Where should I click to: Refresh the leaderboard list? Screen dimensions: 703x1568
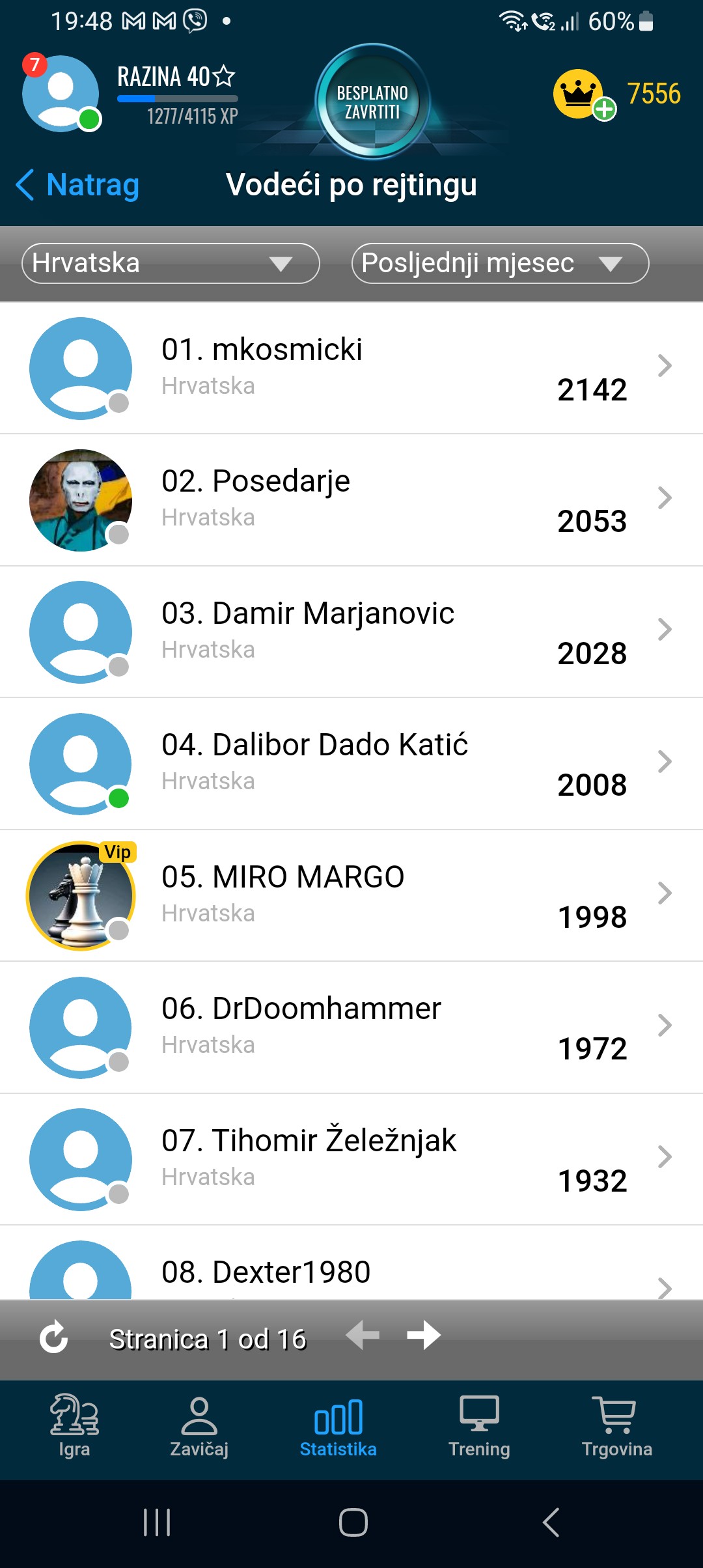tap(54, 1337)
